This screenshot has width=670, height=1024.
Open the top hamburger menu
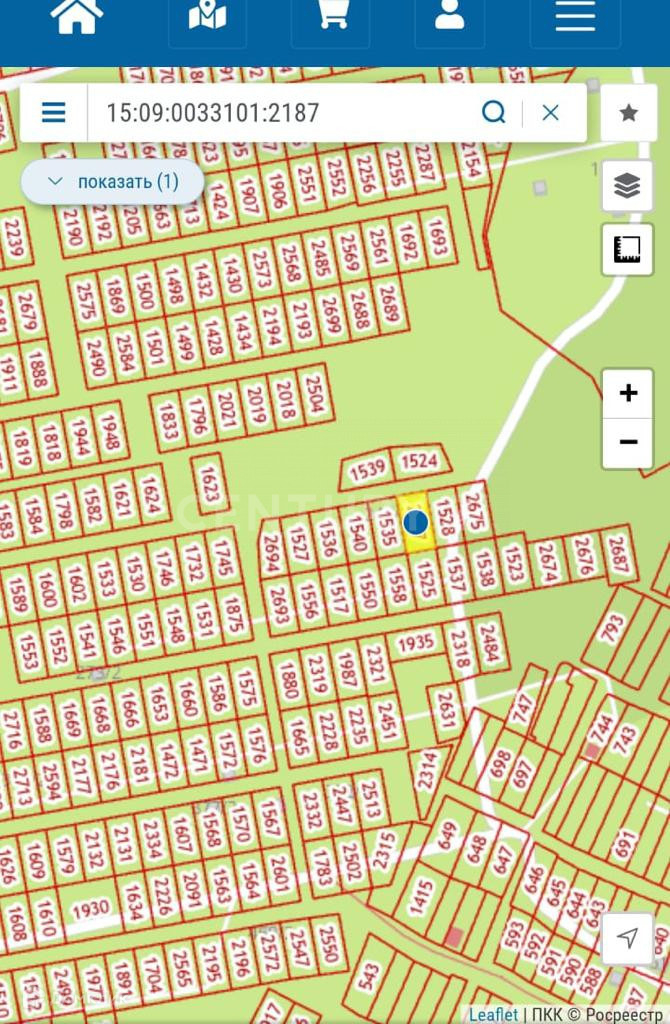pos(575,17)
